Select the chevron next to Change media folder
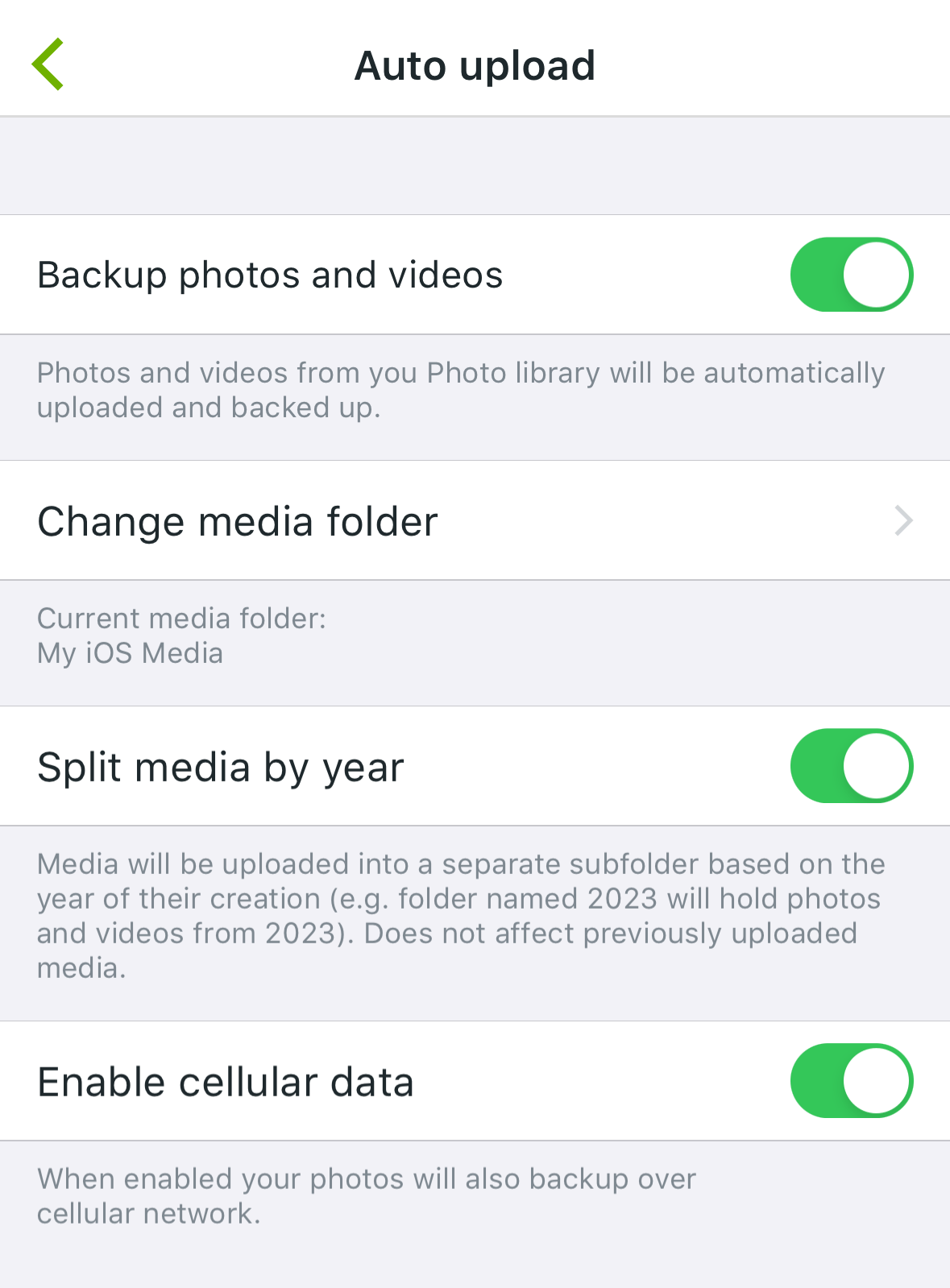950x1288 pixels. point(904,520)
